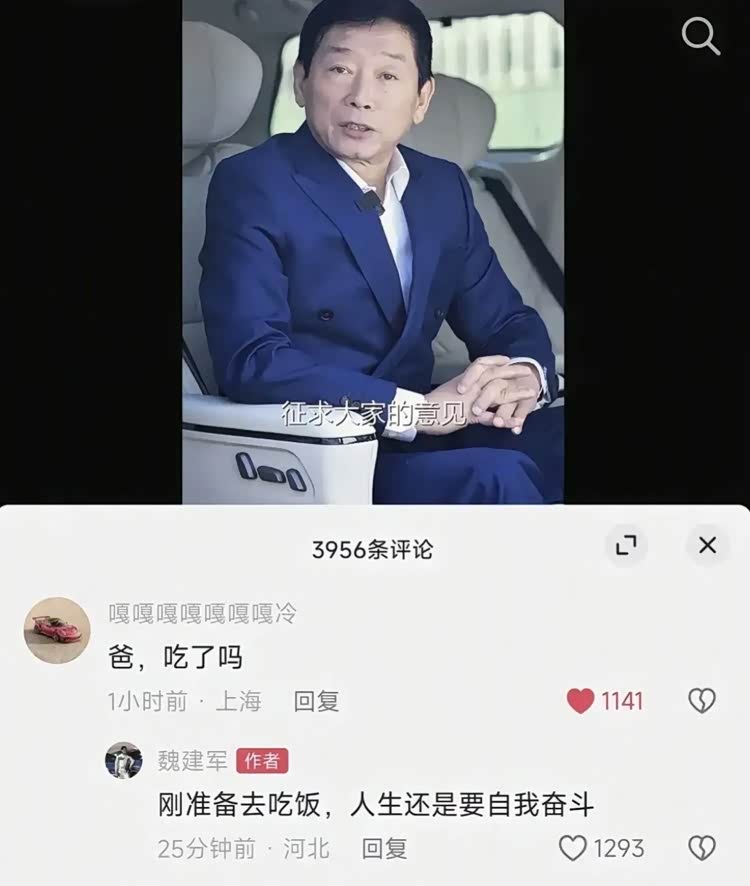Open the search magnifier icon
Viewport: 750px width, 886px height.
click(x=701, y=37)
